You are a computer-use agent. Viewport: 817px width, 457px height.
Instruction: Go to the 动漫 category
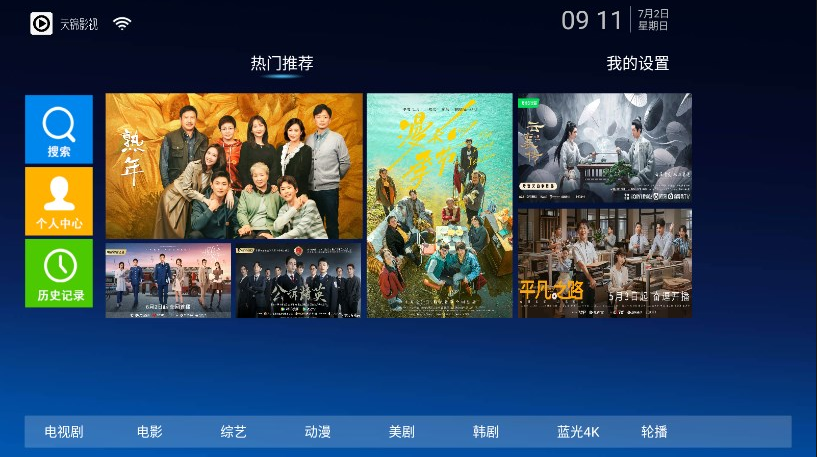pyautogui.click(x=318, y=432)
